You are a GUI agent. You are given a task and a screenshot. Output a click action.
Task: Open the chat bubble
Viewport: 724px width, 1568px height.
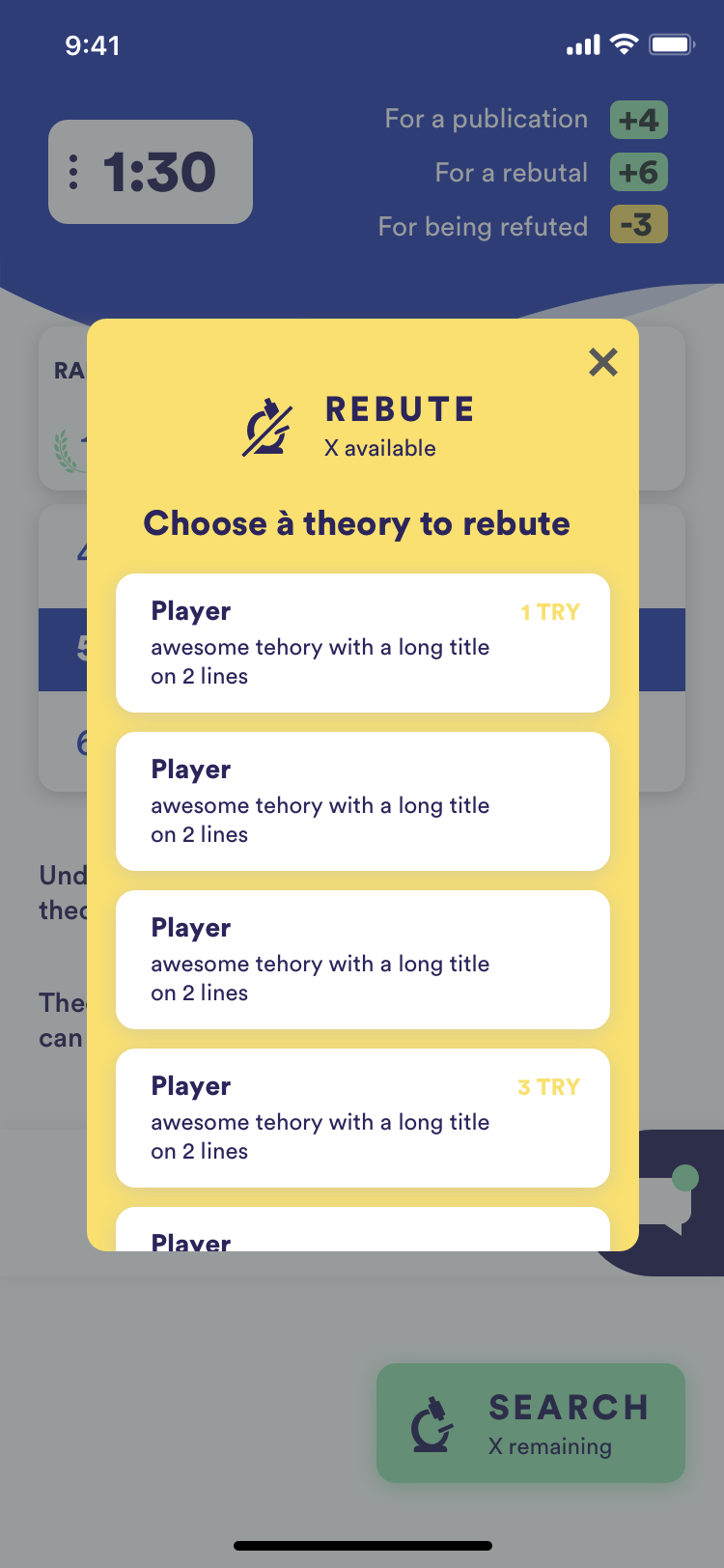click(666, 1202)
